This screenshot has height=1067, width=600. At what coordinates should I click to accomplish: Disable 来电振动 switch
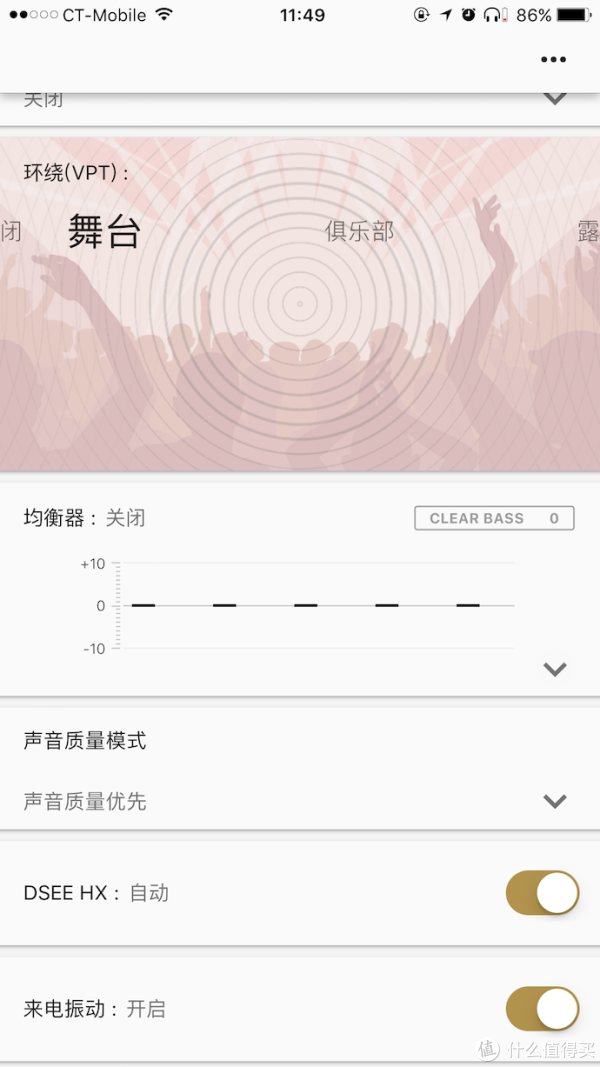542,1008
